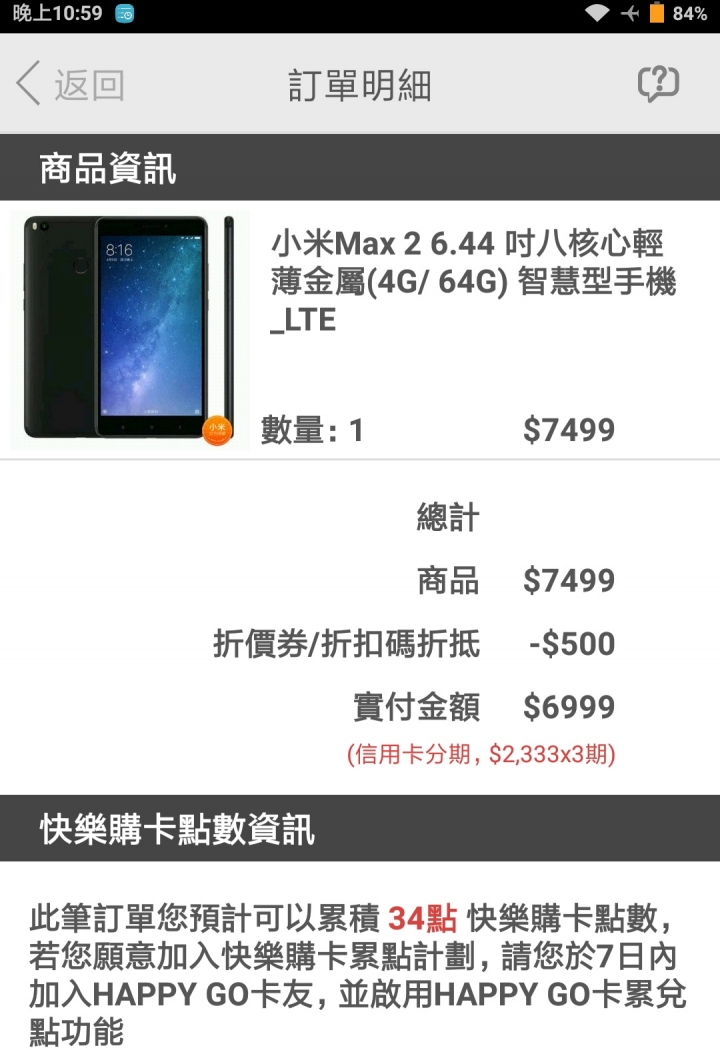Open the help question-bubble icon

coord(658,85)
